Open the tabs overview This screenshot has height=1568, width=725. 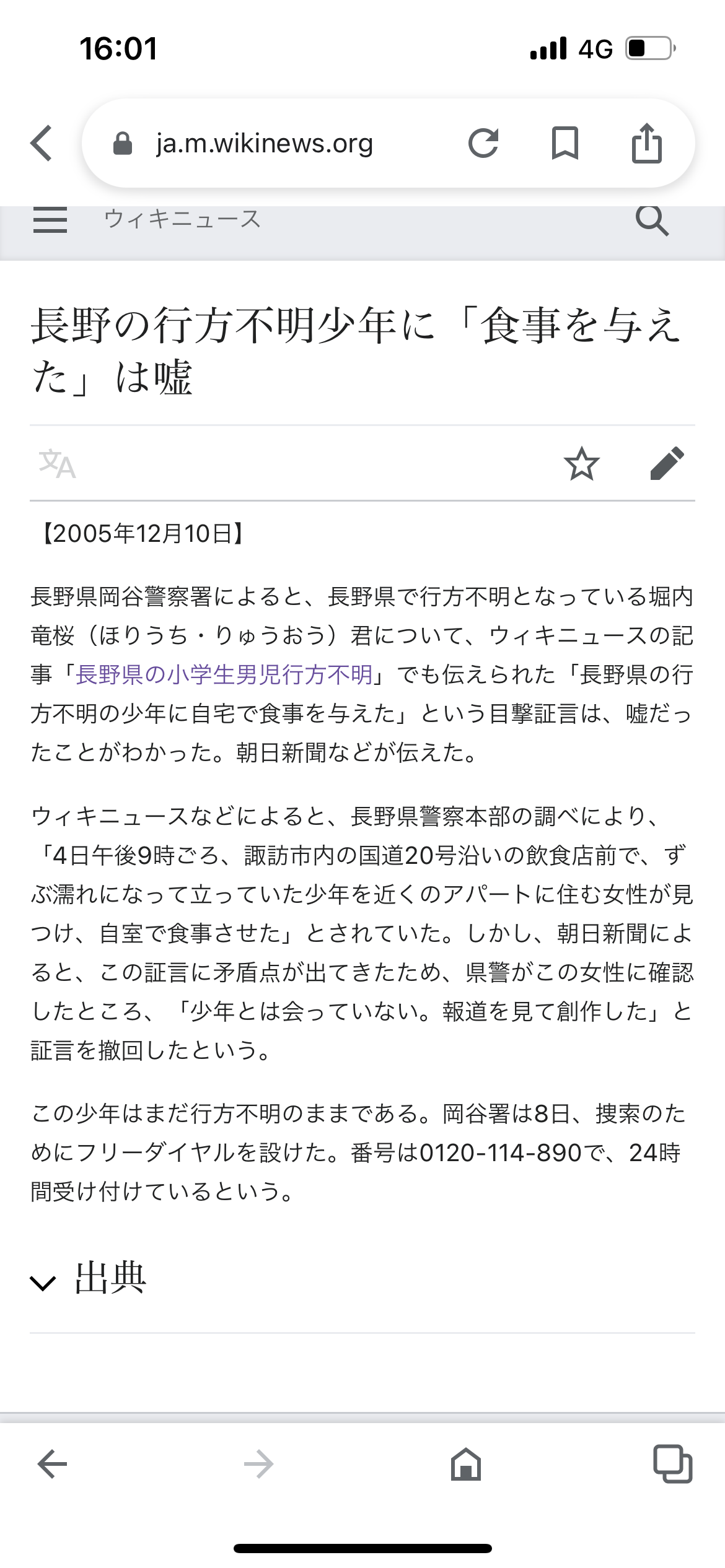point(673,1465)
